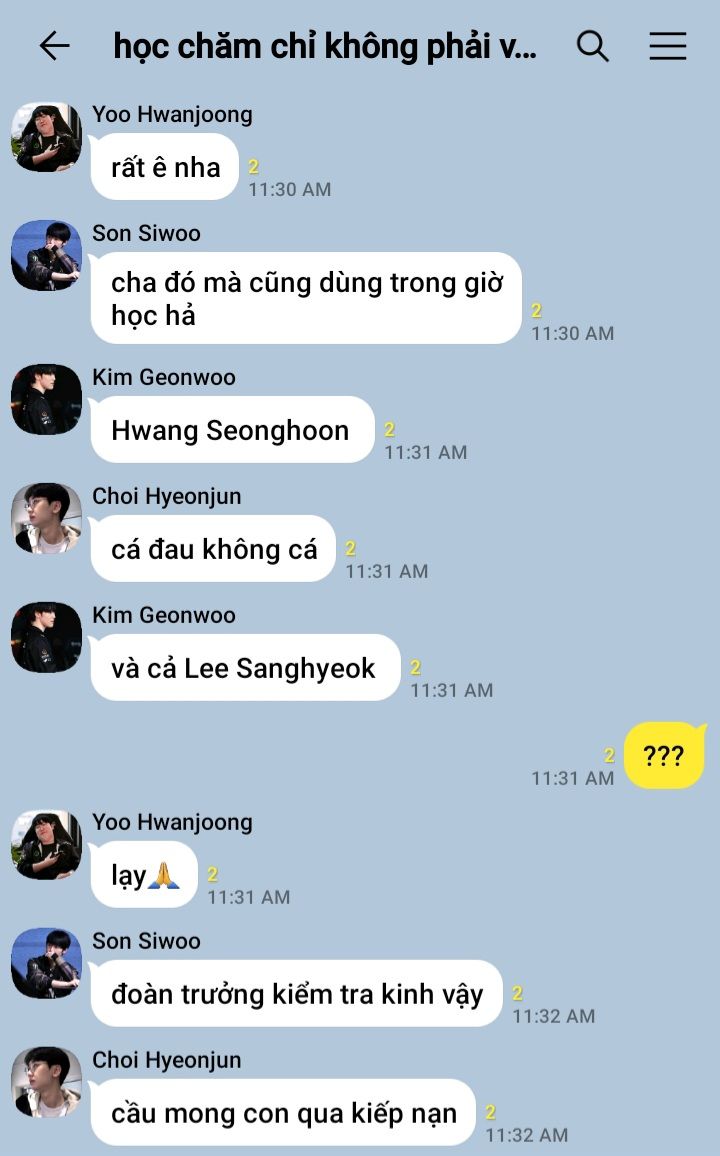Image resolution: width=720 pixels, height=1156 pixels.
Task: Search within this conversation
Action: 592,46
